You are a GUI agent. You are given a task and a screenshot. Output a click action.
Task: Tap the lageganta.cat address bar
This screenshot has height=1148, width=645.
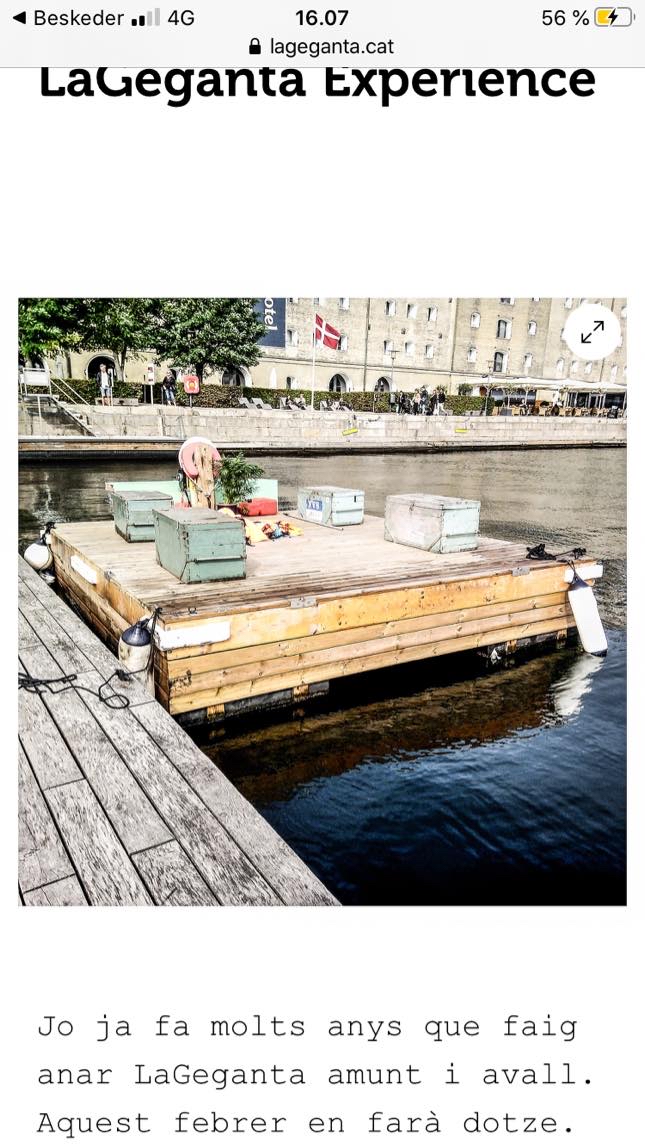tap(322, 46)
